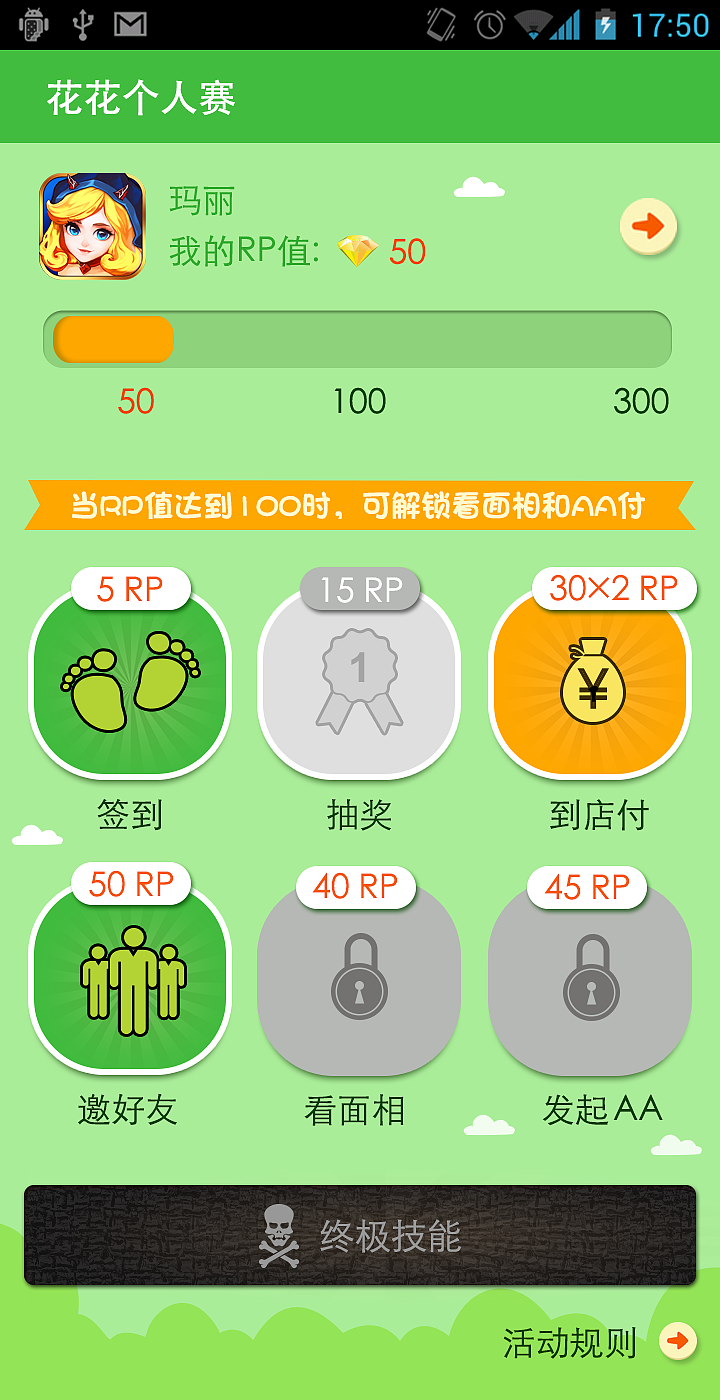The image size is (720, 1400).
Task: Tap the skull icon on 终极技能 bar
Action: pyautogui.click(x=281, y=1235)
